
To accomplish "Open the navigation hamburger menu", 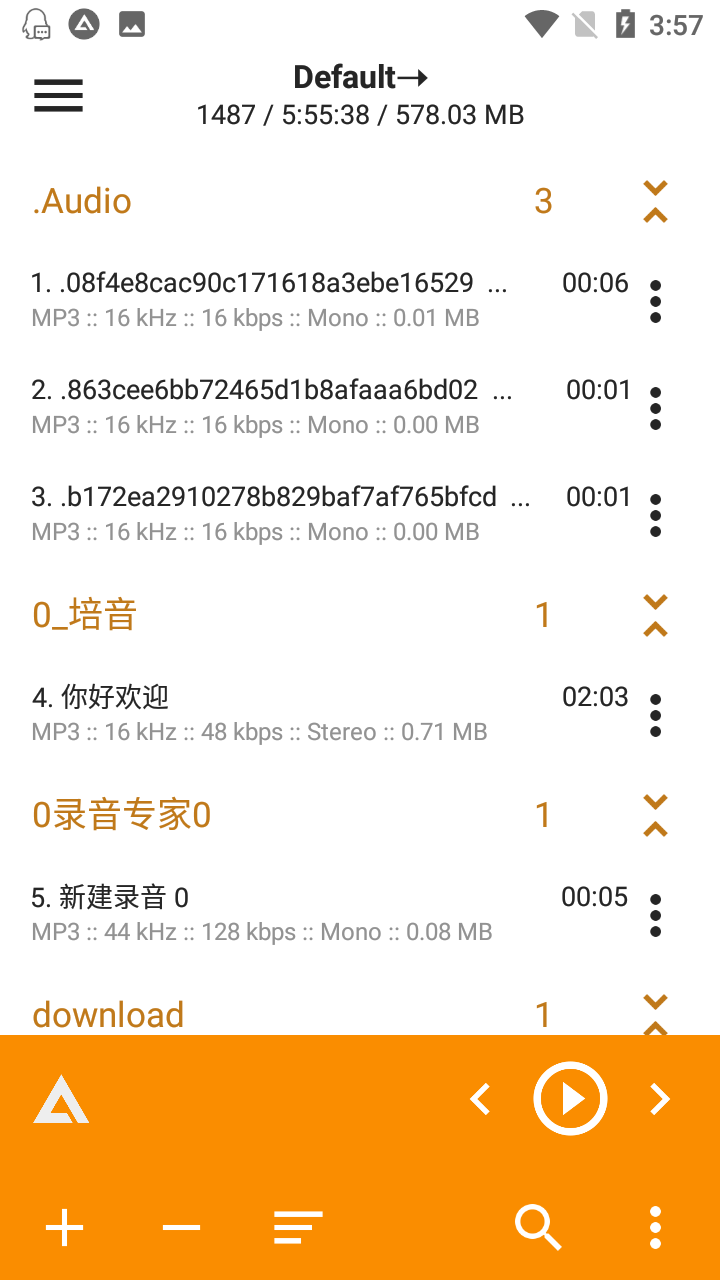I will point(58,95).
